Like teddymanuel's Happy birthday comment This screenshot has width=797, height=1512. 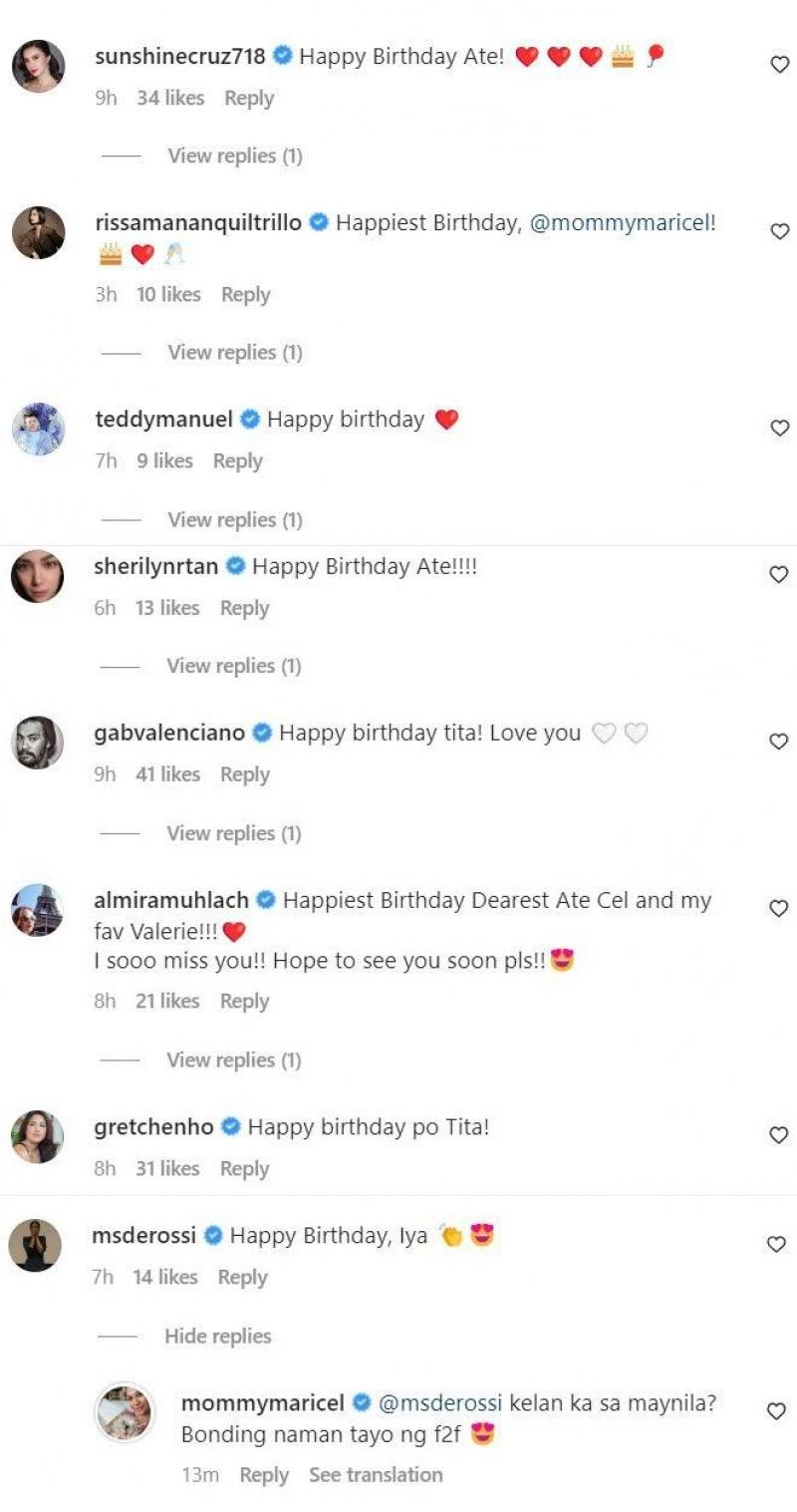[x=780, y=428]
